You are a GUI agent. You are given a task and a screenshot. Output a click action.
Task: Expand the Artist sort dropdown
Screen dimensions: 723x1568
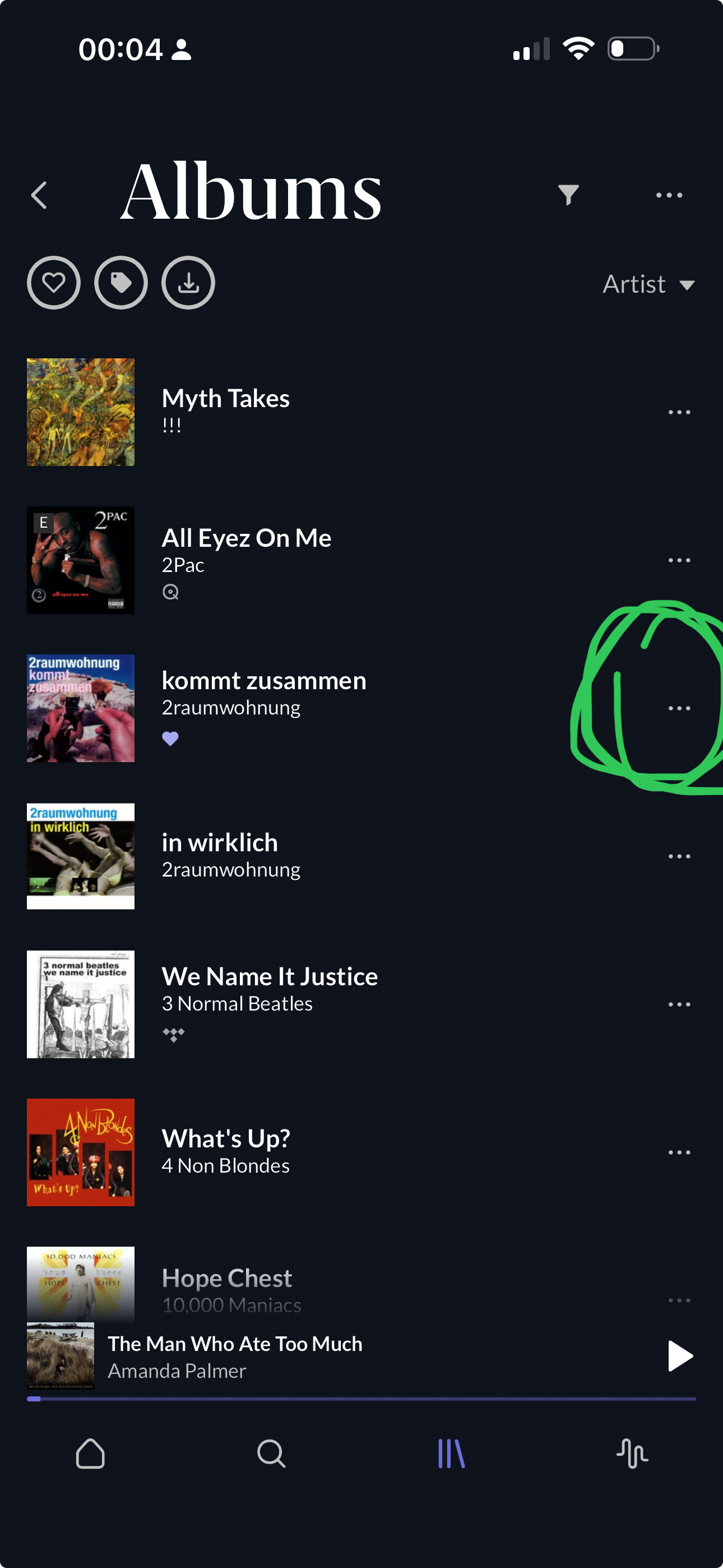click(648, 284)
